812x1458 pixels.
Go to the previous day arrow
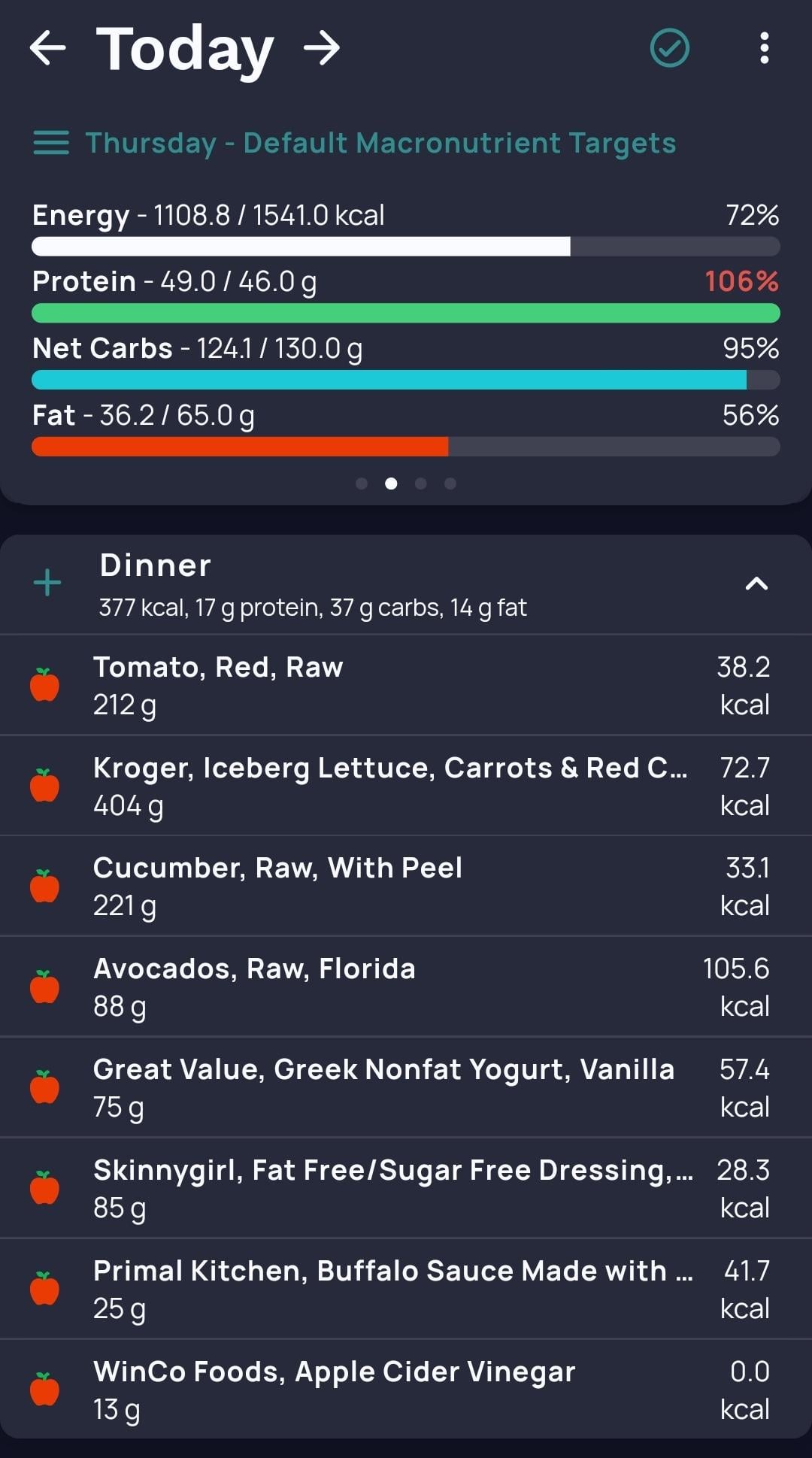48,48
